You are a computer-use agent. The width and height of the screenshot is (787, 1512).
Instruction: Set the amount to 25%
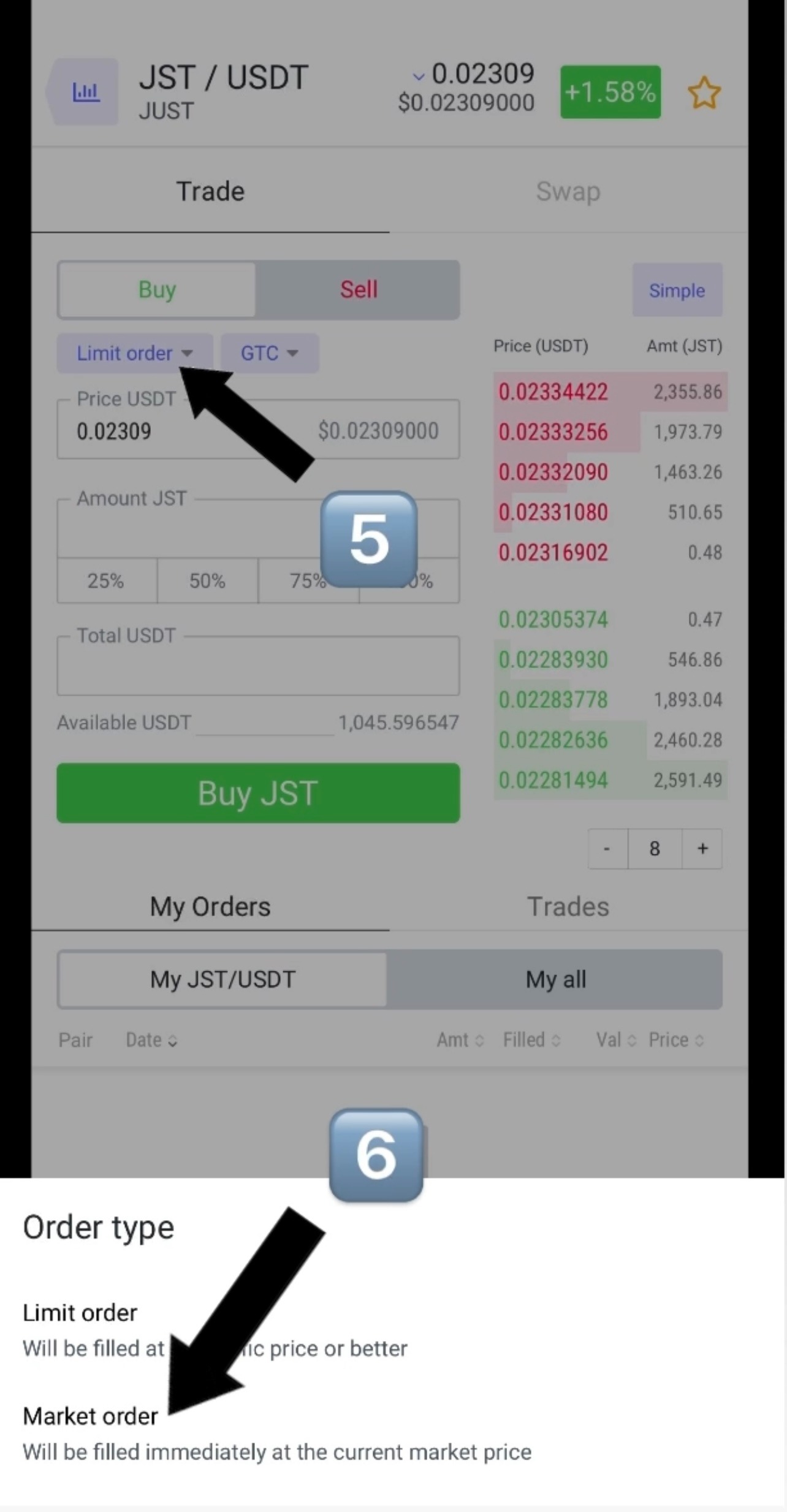(x=106, y=580)
